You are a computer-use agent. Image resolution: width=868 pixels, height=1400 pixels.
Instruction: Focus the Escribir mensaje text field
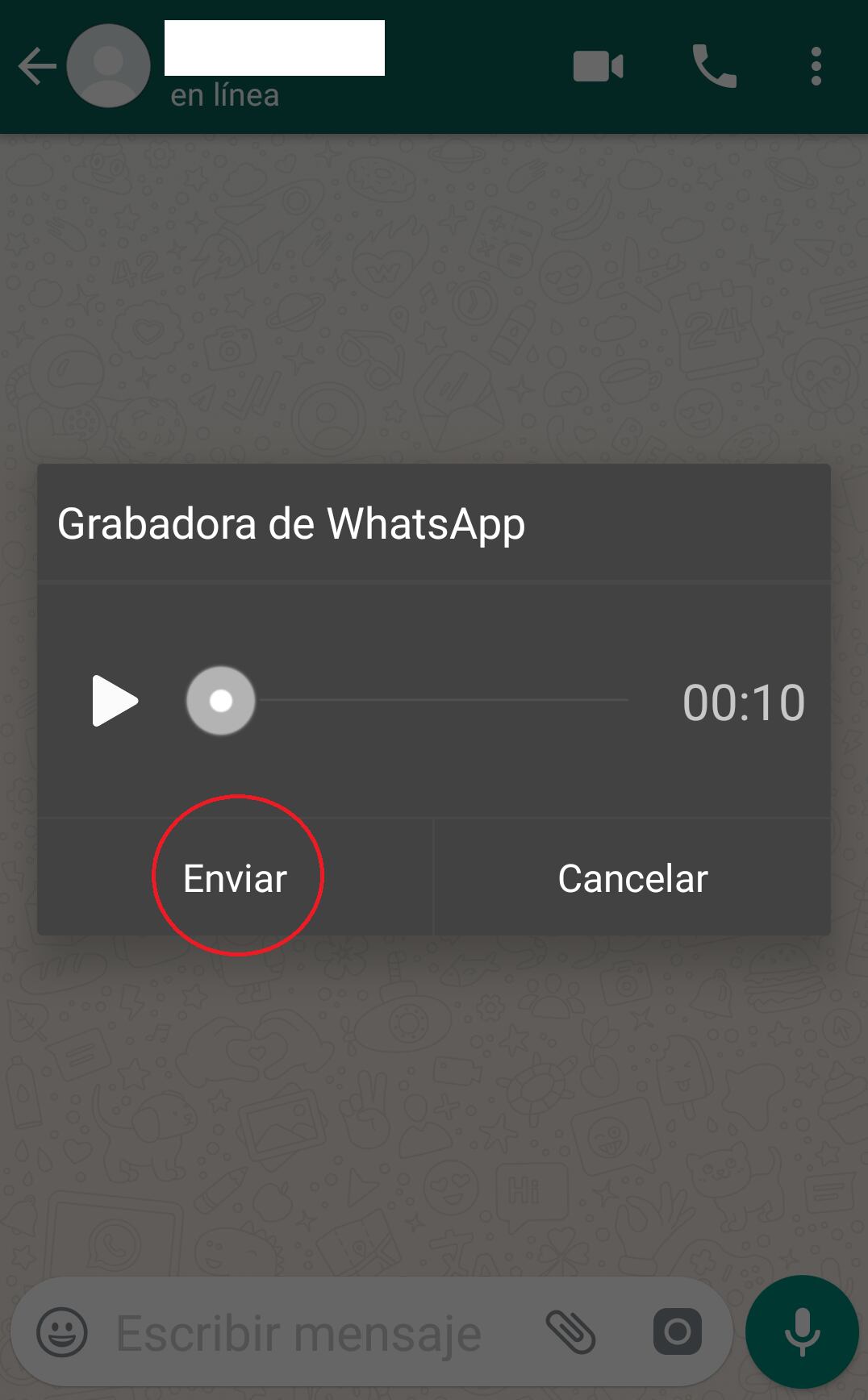click(x=298, y=1333)
